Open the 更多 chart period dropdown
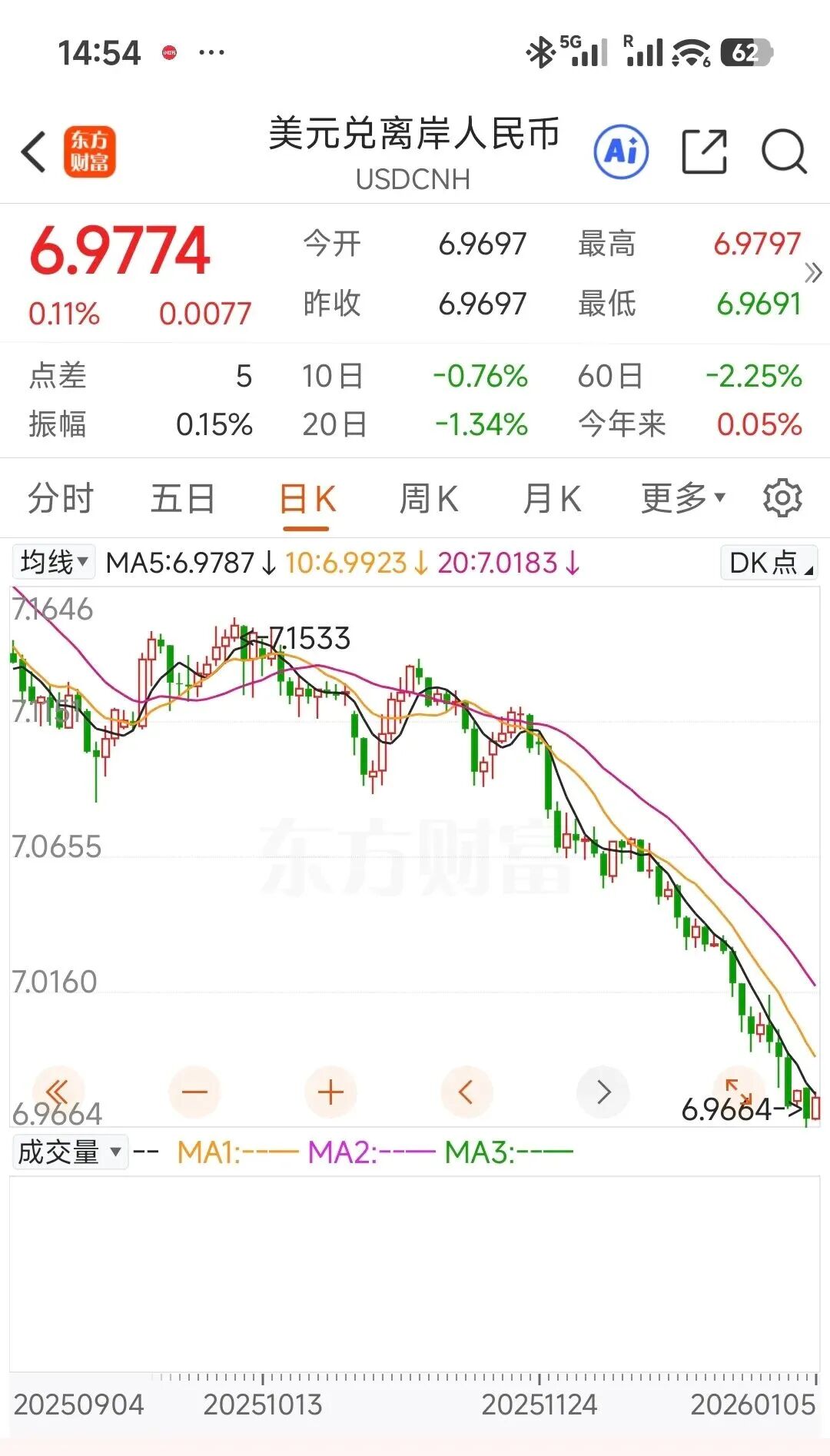The height and width of the screenshot is (1456, 830). coord(682,498)
